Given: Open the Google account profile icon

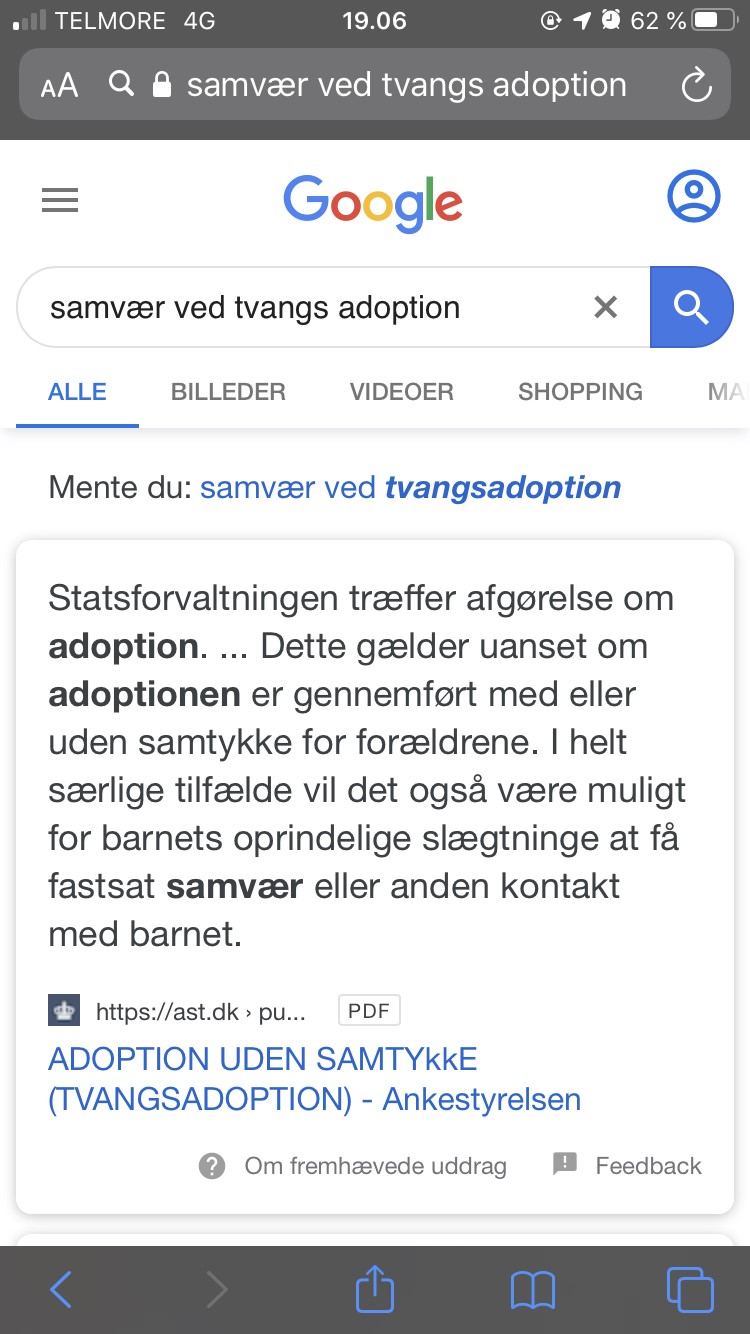Looking at the screenshot, I should pyautogui.click(x=693, y=197).
